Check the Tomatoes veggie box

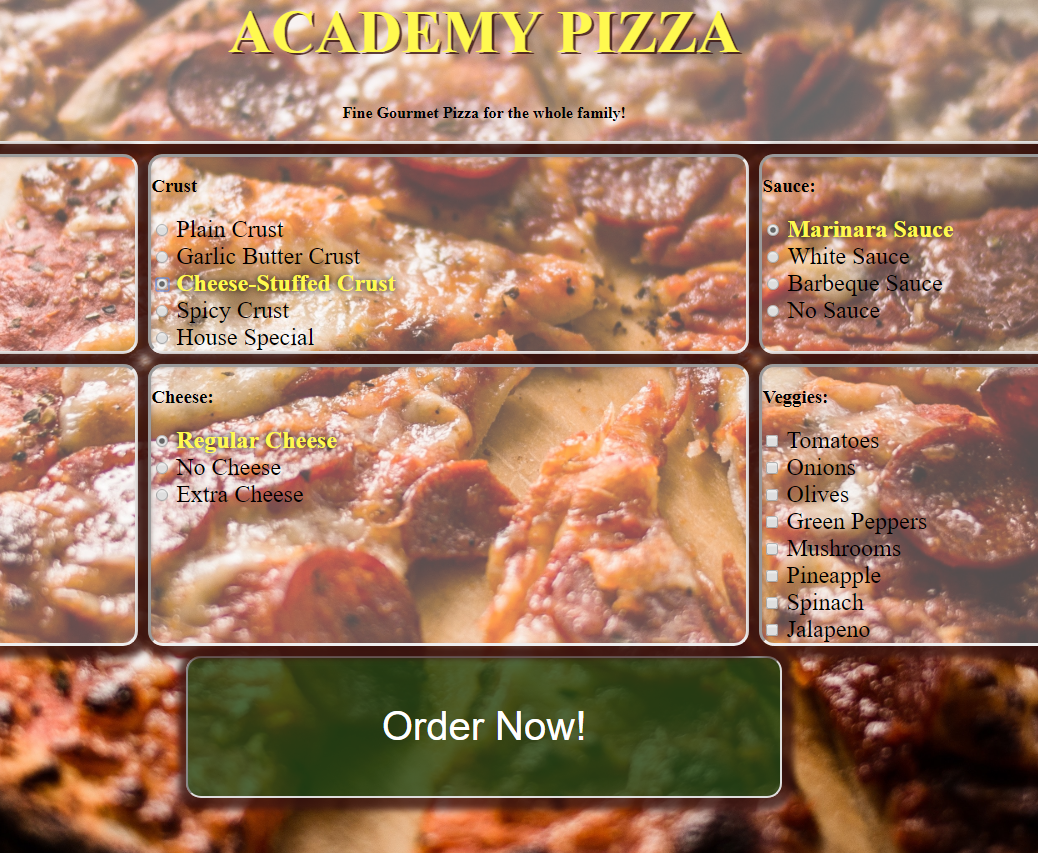[772, 441]
